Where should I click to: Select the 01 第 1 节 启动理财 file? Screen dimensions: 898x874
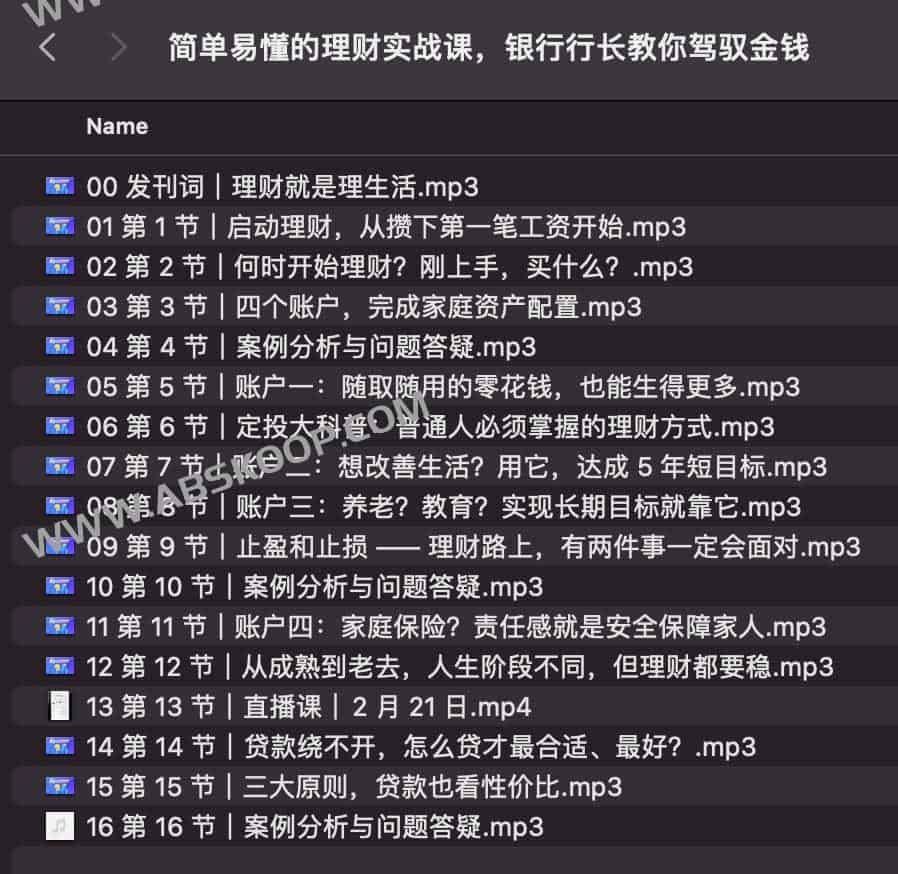pyautogui.click(x=386, y=227)
